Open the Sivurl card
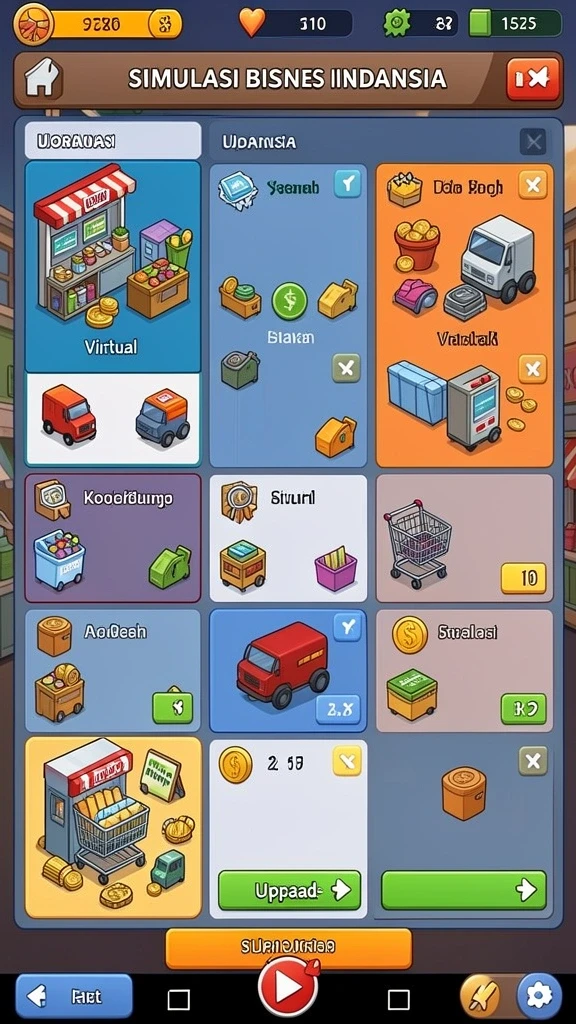 pyautogui.click(x=288, y=538)
